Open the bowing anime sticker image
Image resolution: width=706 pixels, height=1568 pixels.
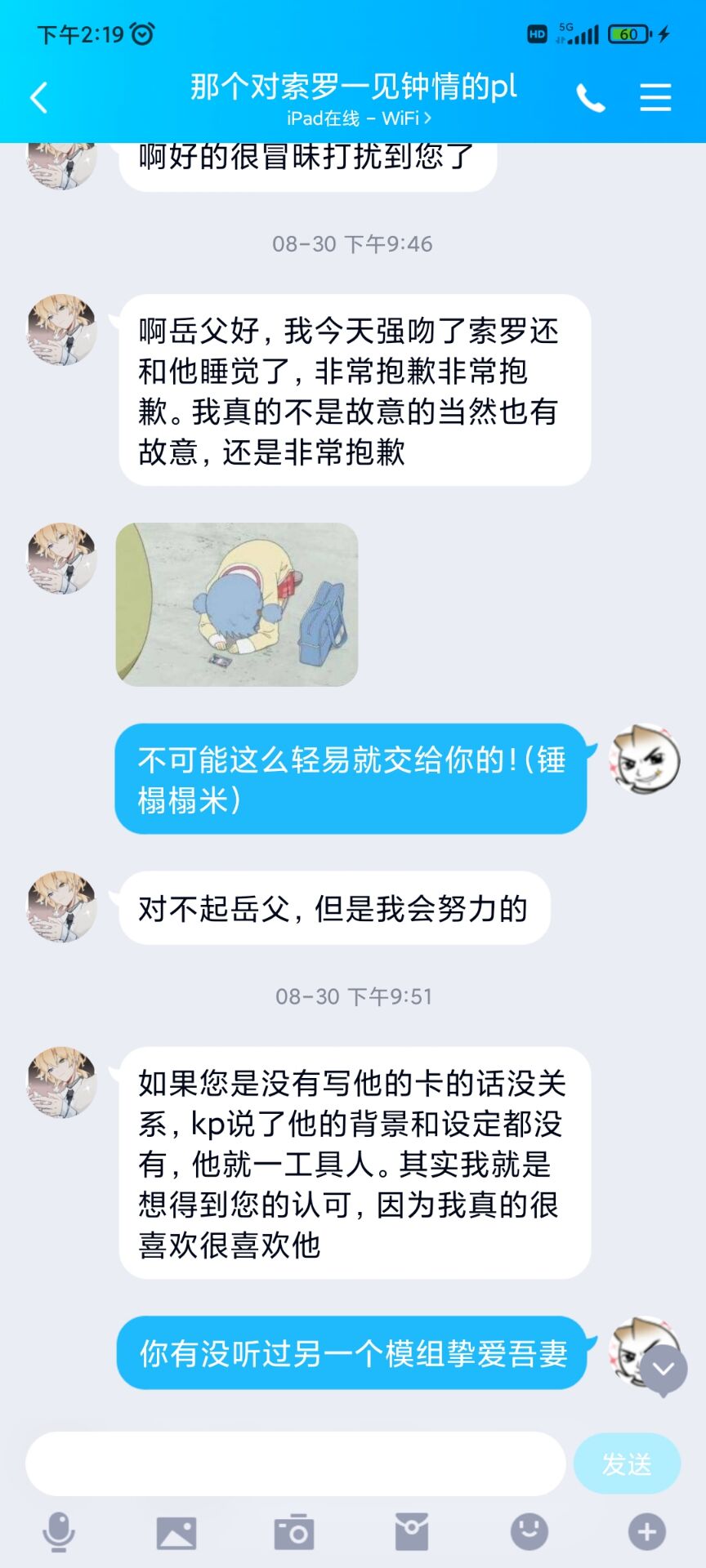tap(237, 604)
